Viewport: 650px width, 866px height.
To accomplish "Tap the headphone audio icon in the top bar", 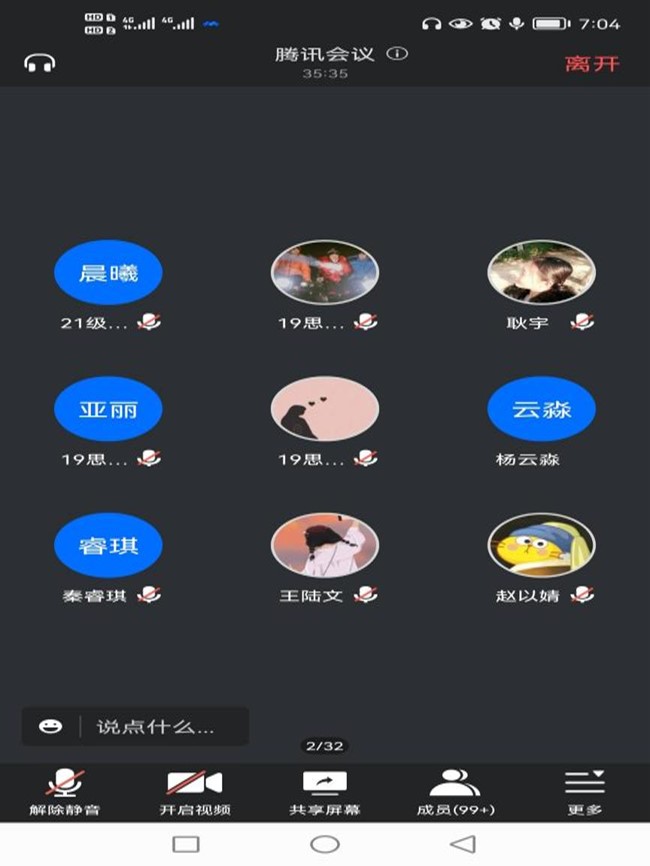I will (x=40, y=63).
